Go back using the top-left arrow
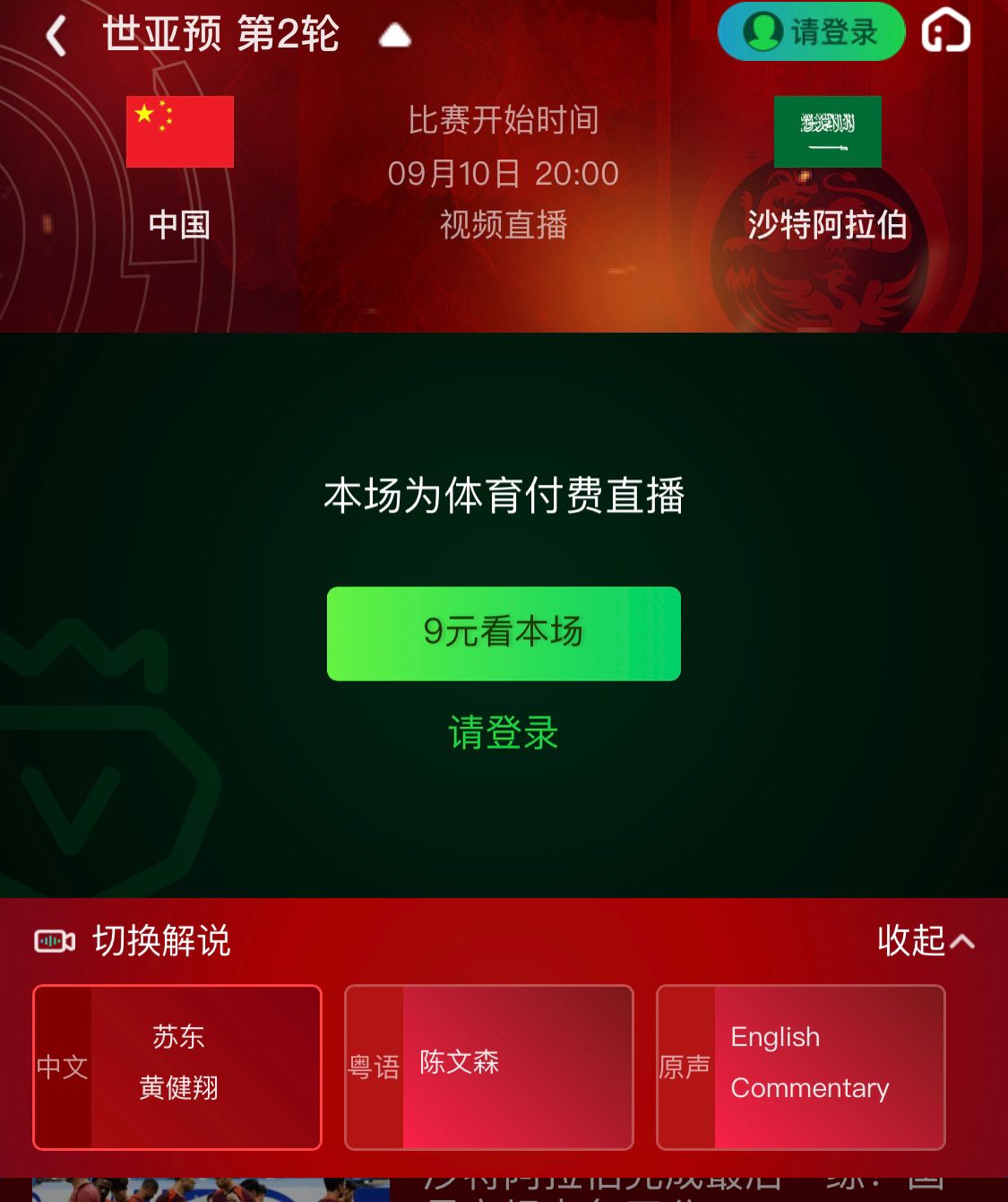 point(56,37)
